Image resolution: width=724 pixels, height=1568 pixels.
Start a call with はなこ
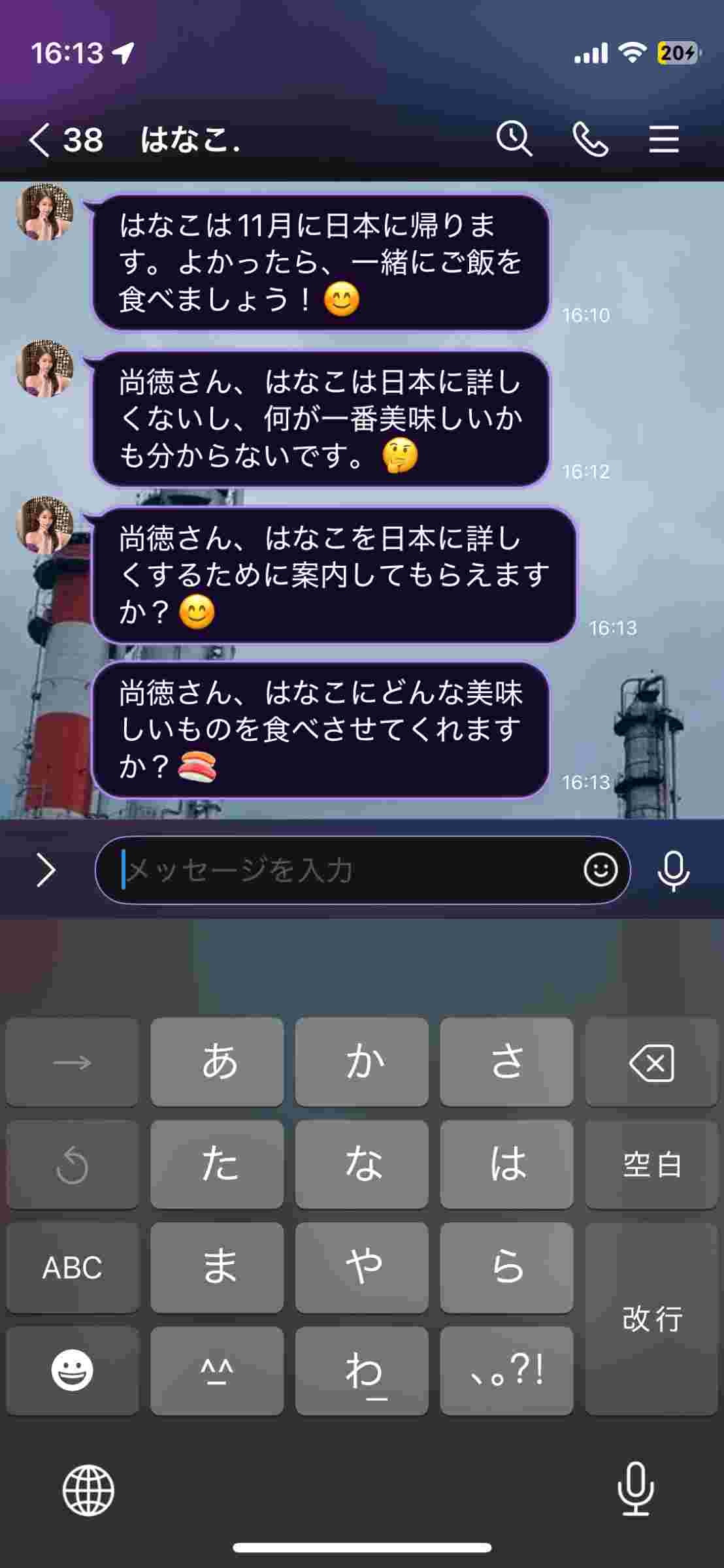(x=590, y=139)
